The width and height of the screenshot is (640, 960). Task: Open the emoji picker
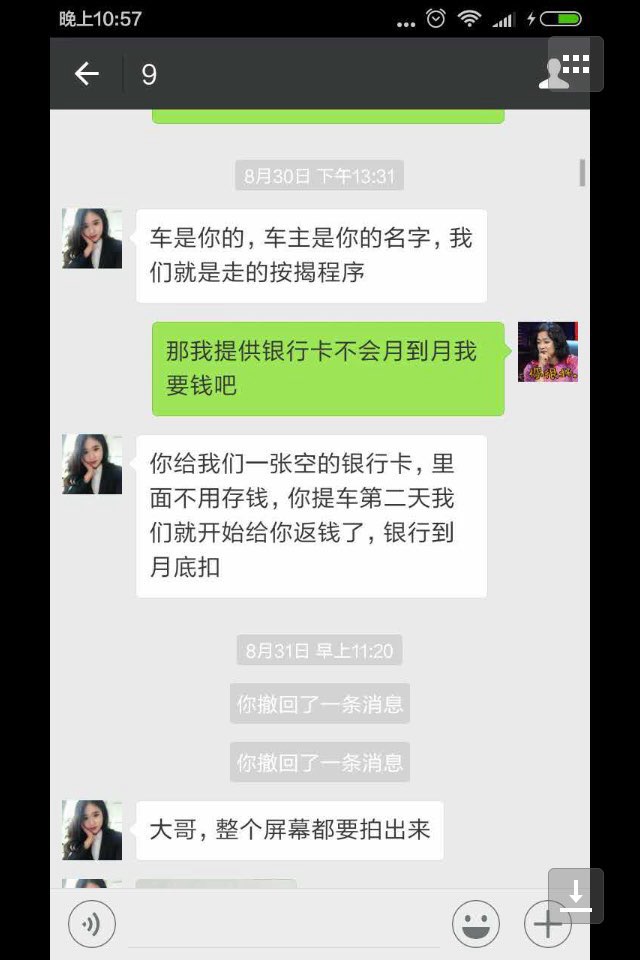pos(476,923)
